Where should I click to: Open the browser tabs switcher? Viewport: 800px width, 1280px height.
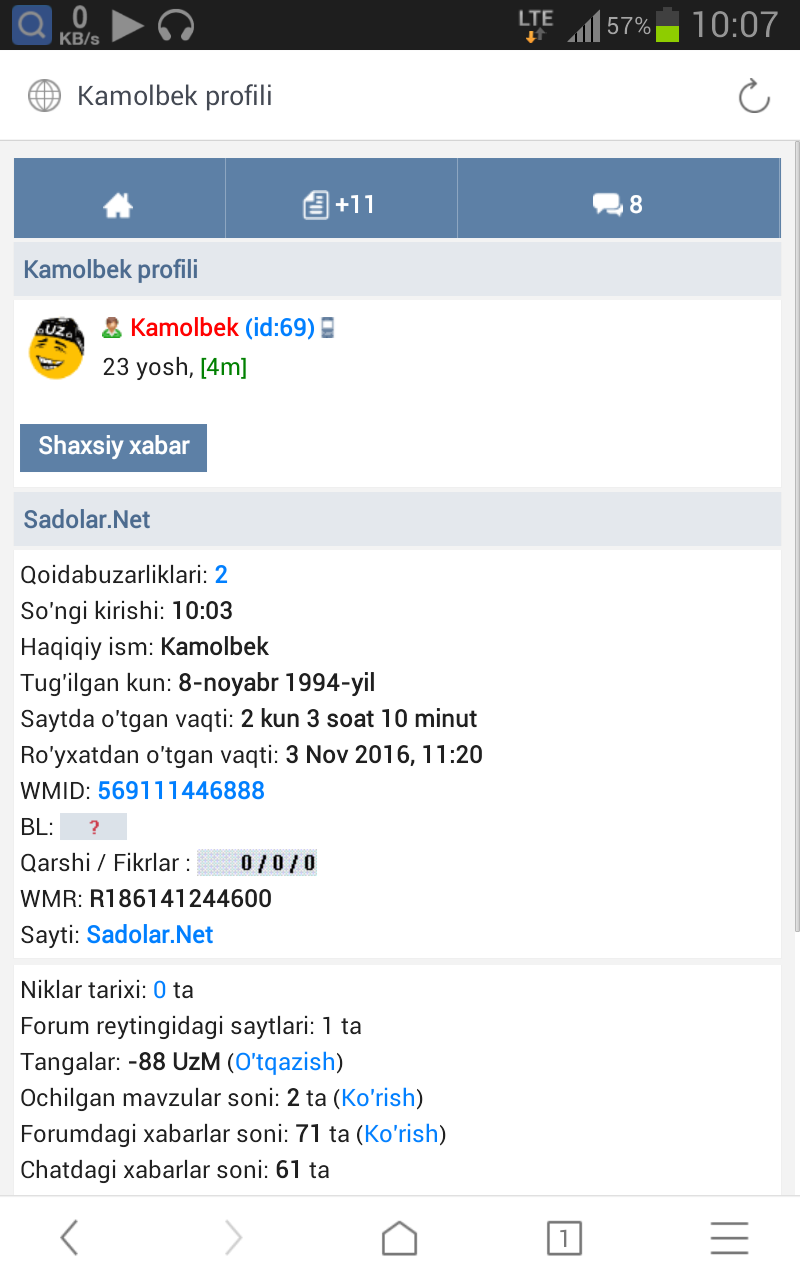[x=564, y=1238]
